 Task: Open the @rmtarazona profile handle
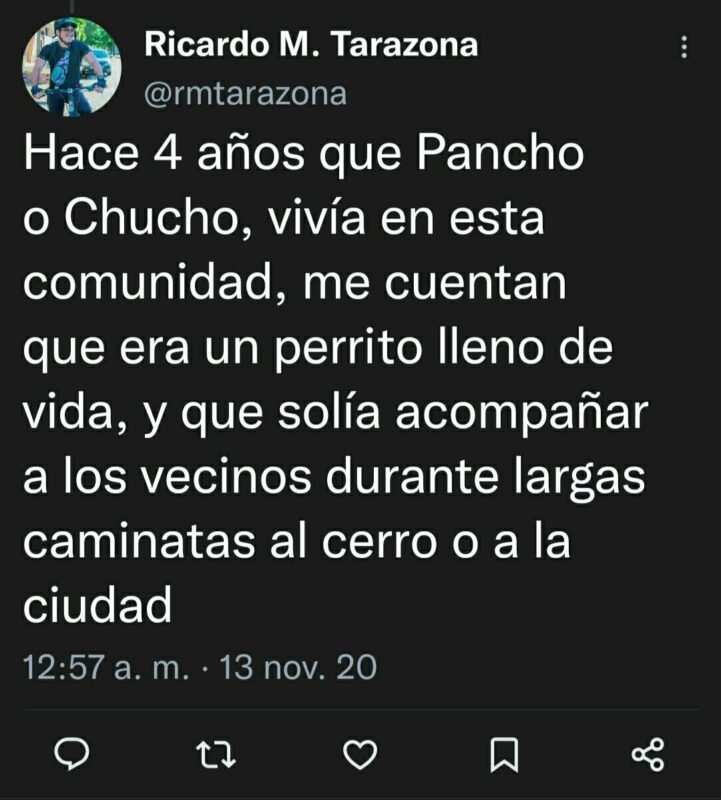[x=246, y=94]
